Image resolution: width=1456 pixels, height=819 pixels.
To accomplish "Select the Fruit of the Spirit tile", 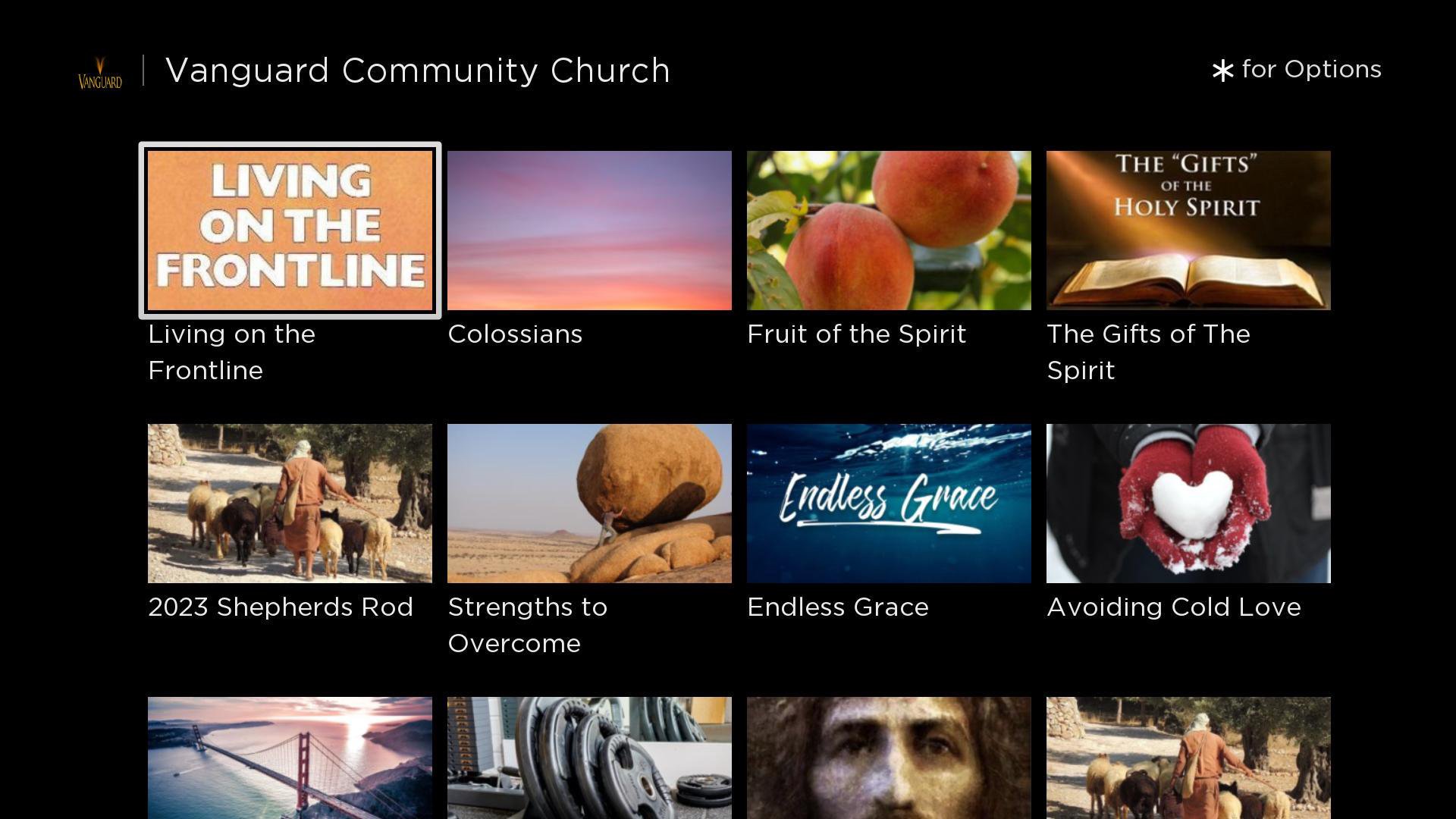I will pos(889,230).
